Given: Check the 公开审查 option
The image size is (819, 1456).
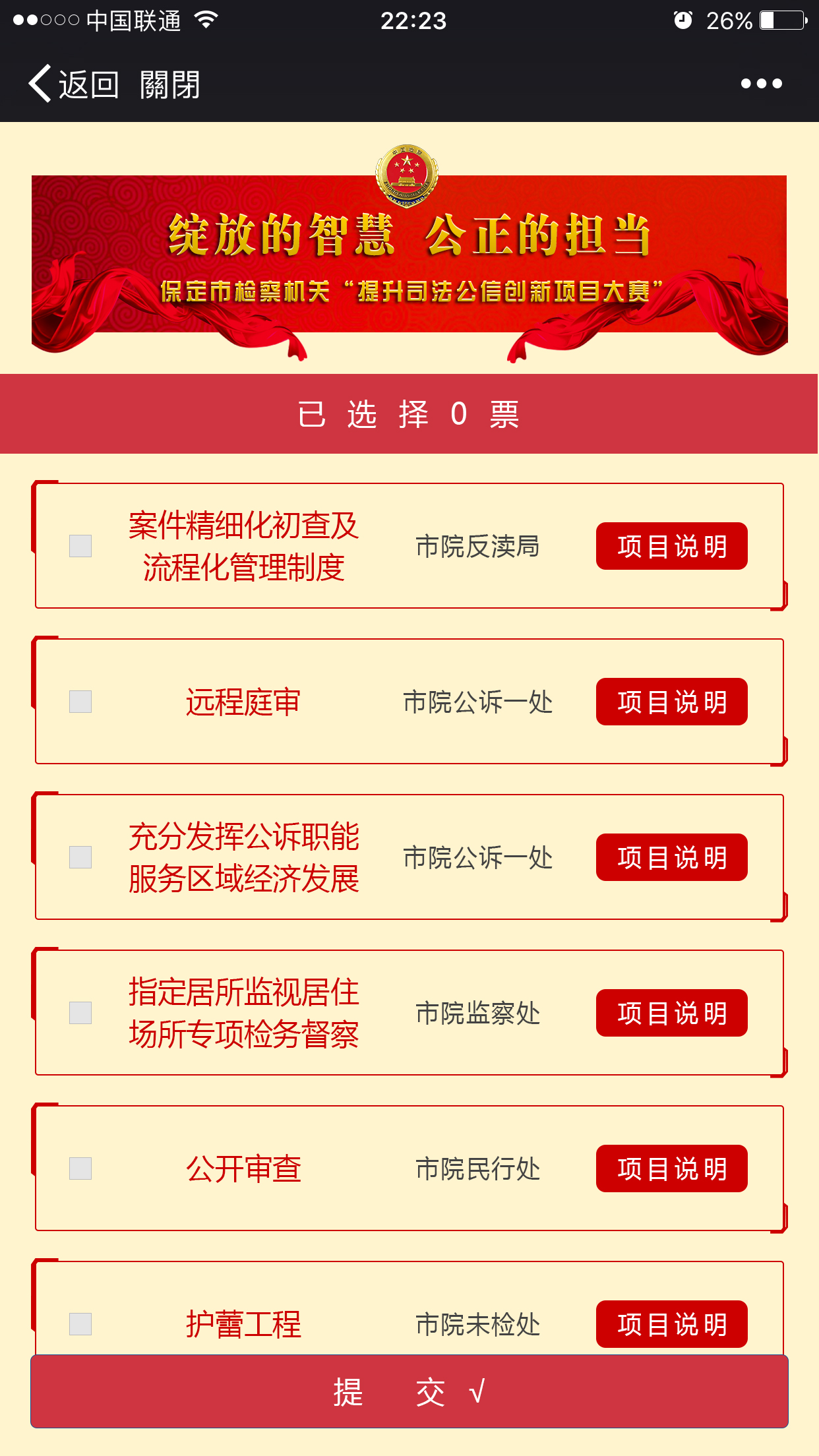Looking at the screenshot, I should (x=80, y=1168).
